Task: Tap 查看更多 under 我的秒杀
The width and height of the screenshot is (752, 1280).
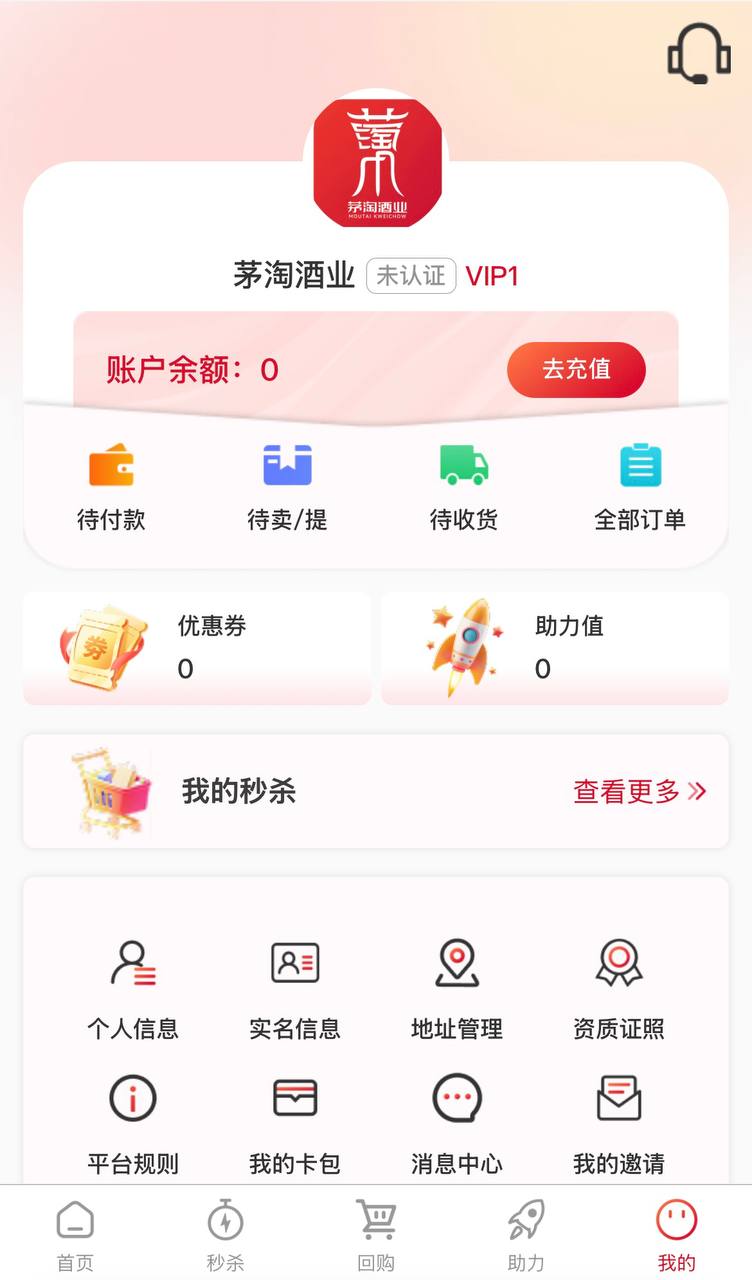Action: coord(639,792)
